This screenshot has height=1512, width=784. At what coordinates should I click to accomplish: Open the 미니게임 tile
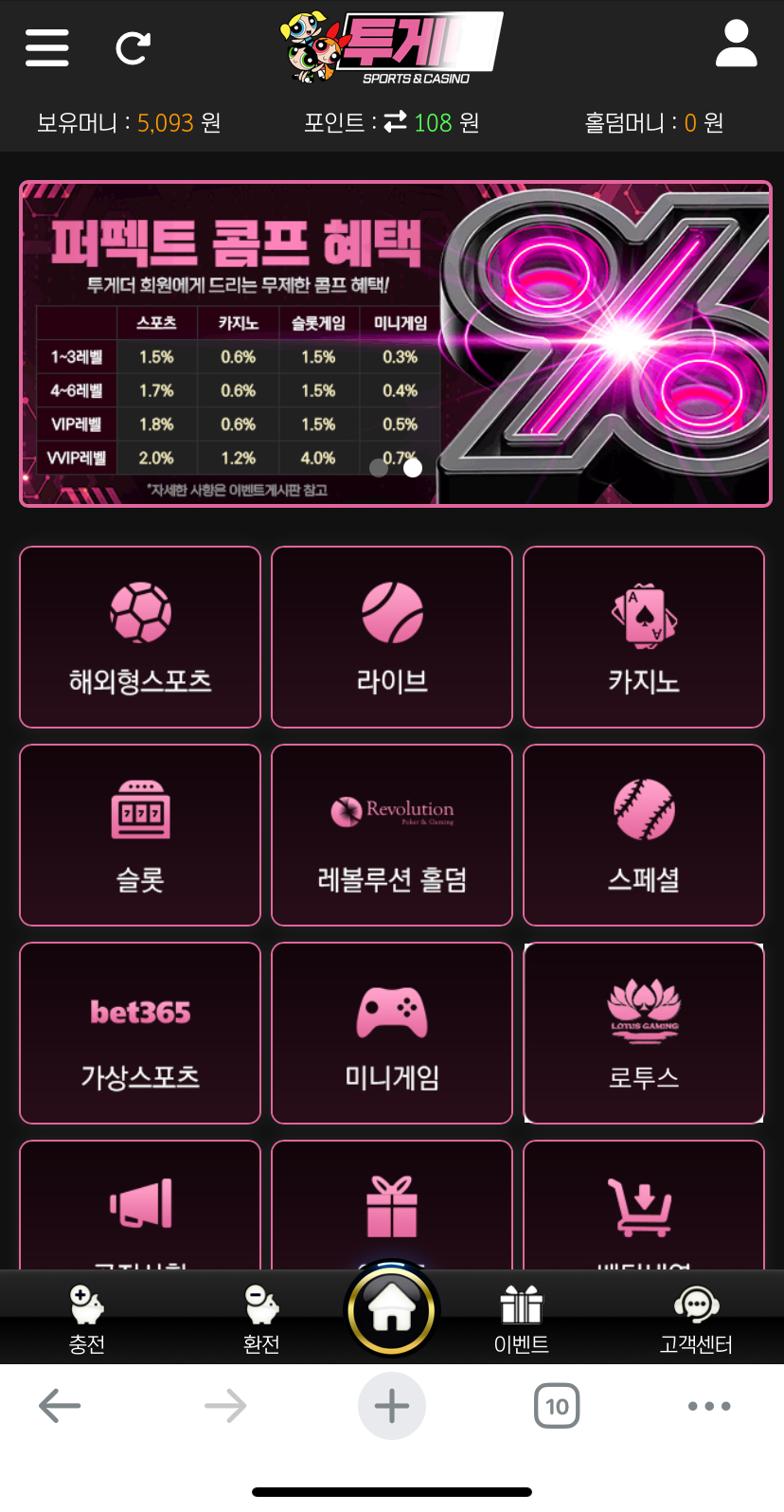click(392, 1033)
